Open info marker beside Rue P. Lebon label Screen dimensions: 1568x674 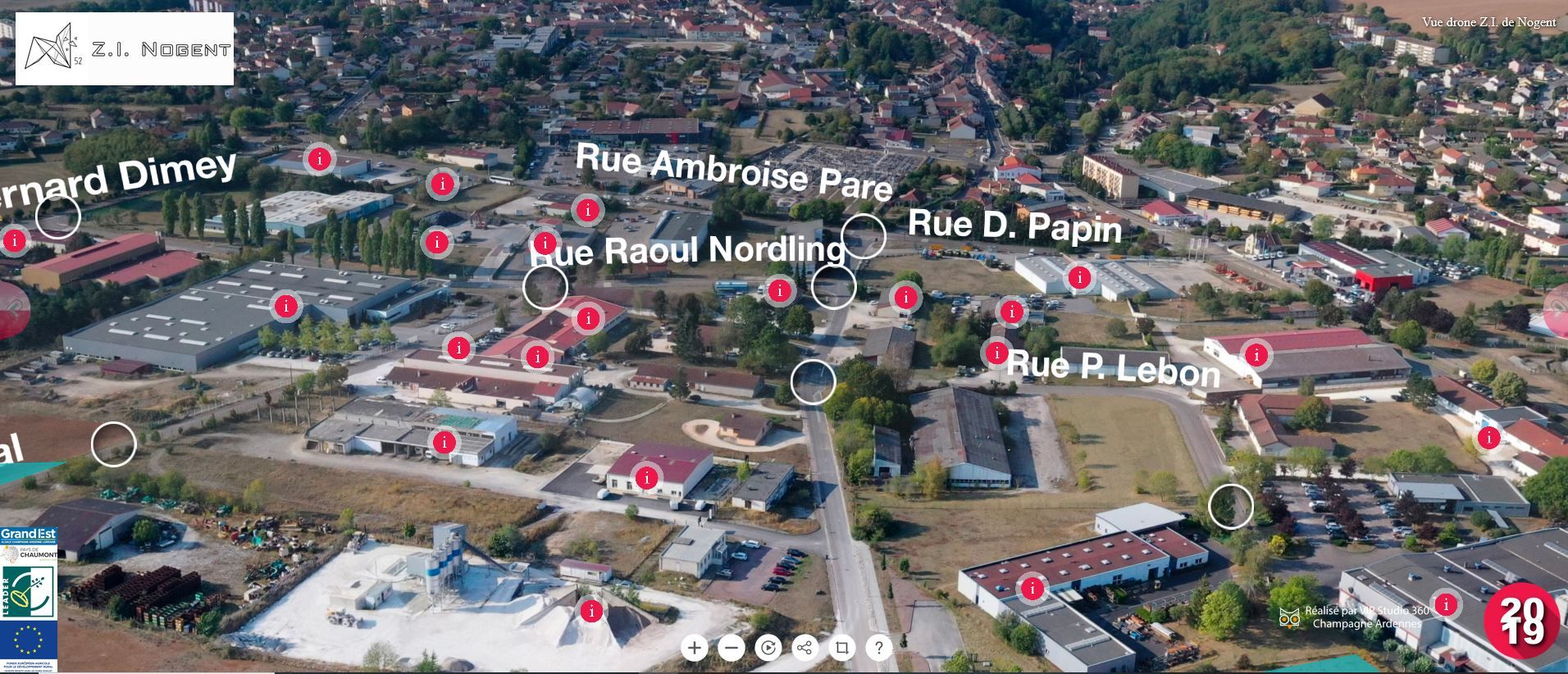pos(996,353)
